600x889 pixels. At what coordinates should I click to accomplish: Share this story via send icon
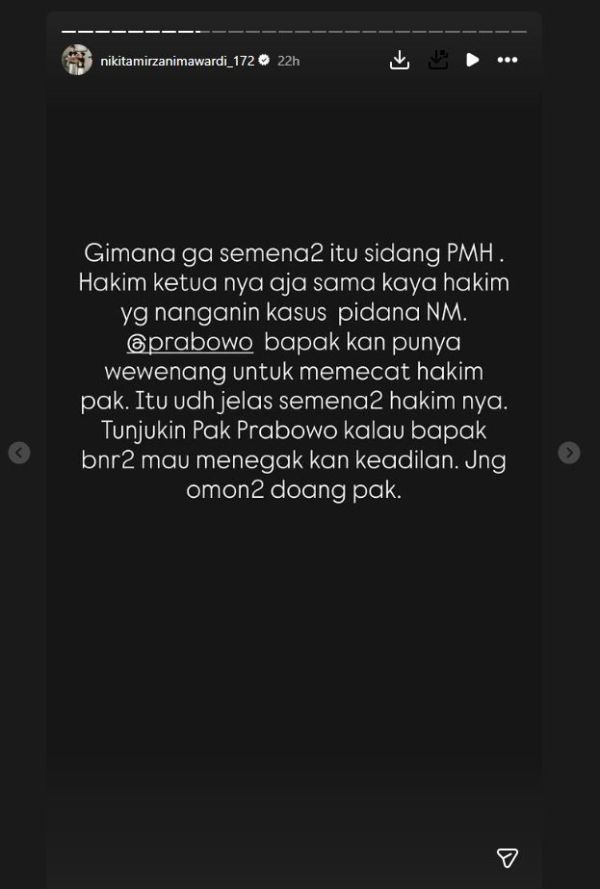coord(507,857)
